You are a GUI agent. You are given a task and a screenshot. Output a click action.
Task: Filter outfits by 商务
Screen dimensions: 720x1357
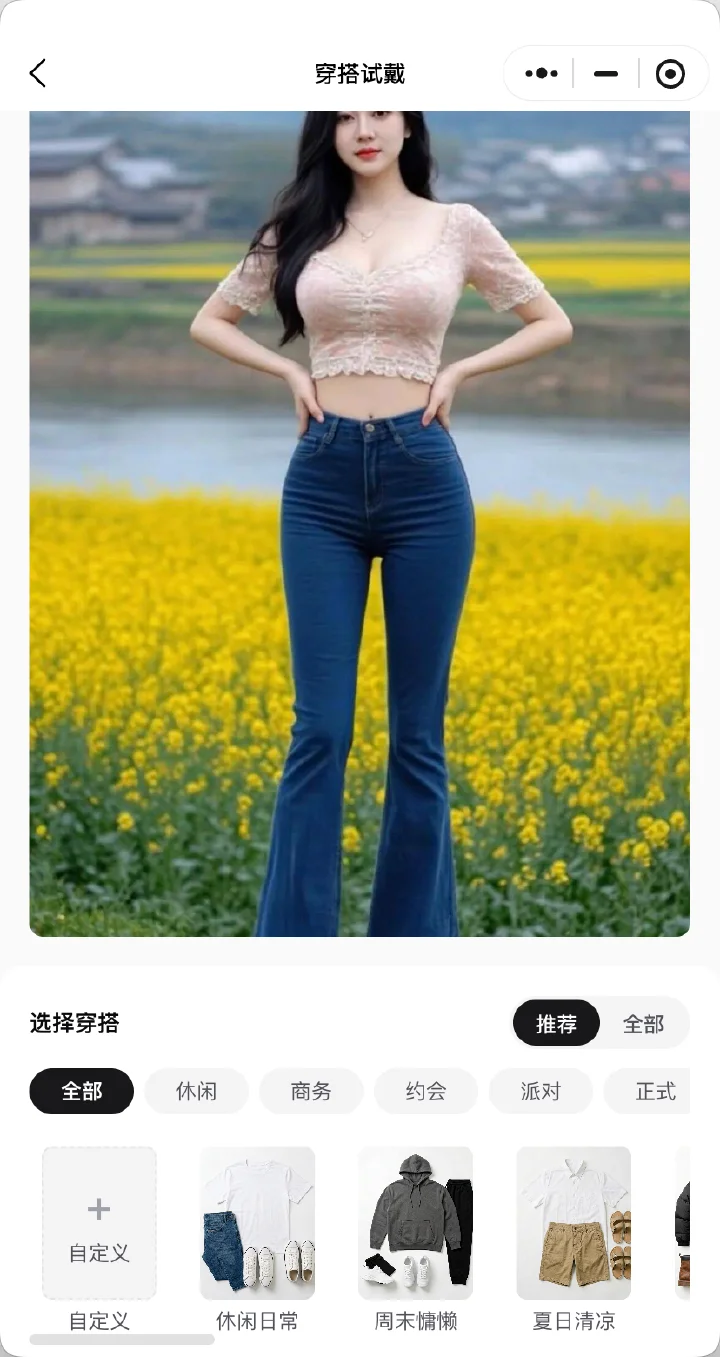click(x=311, y=1091)
